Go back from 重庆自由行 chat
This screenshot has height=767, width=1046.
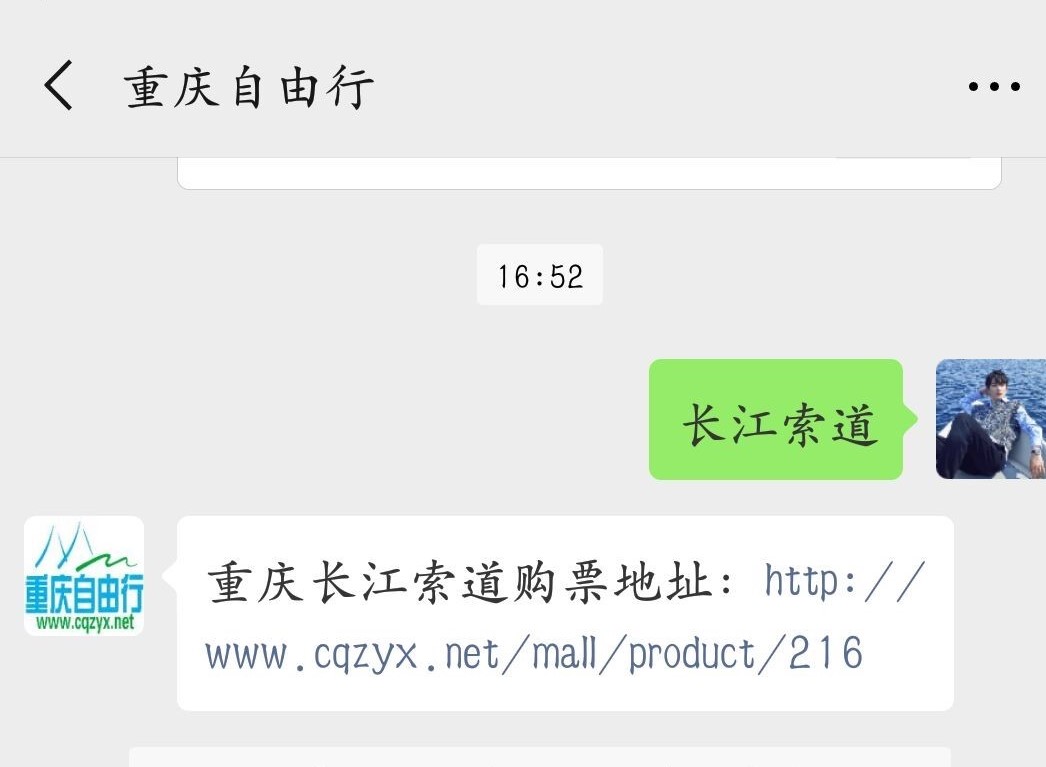pyautogui.click(x=59, y=85)
